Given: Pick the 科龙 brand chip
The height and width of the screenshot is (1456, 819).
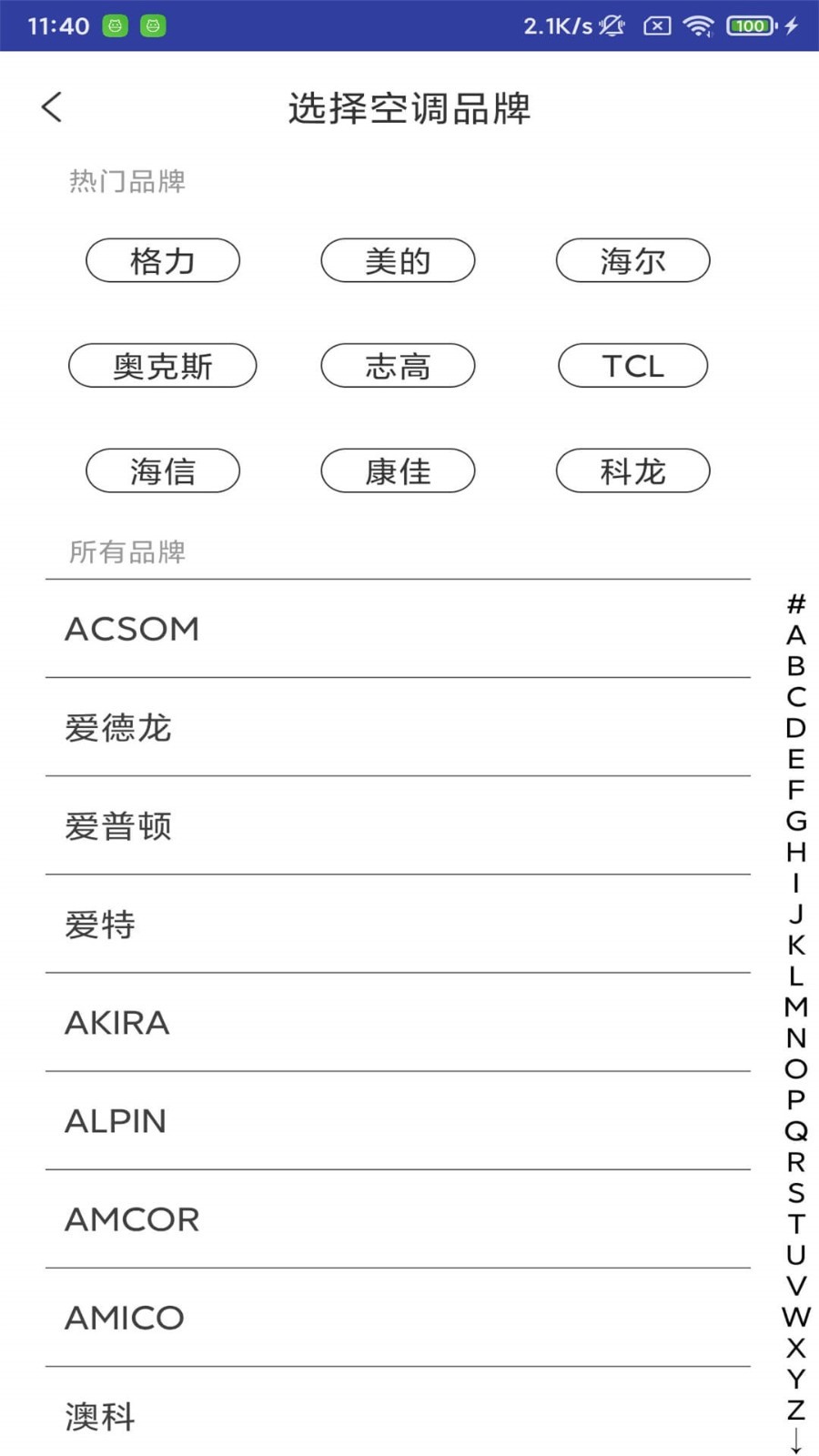Looking at the screenshot, I should point(632,470).
